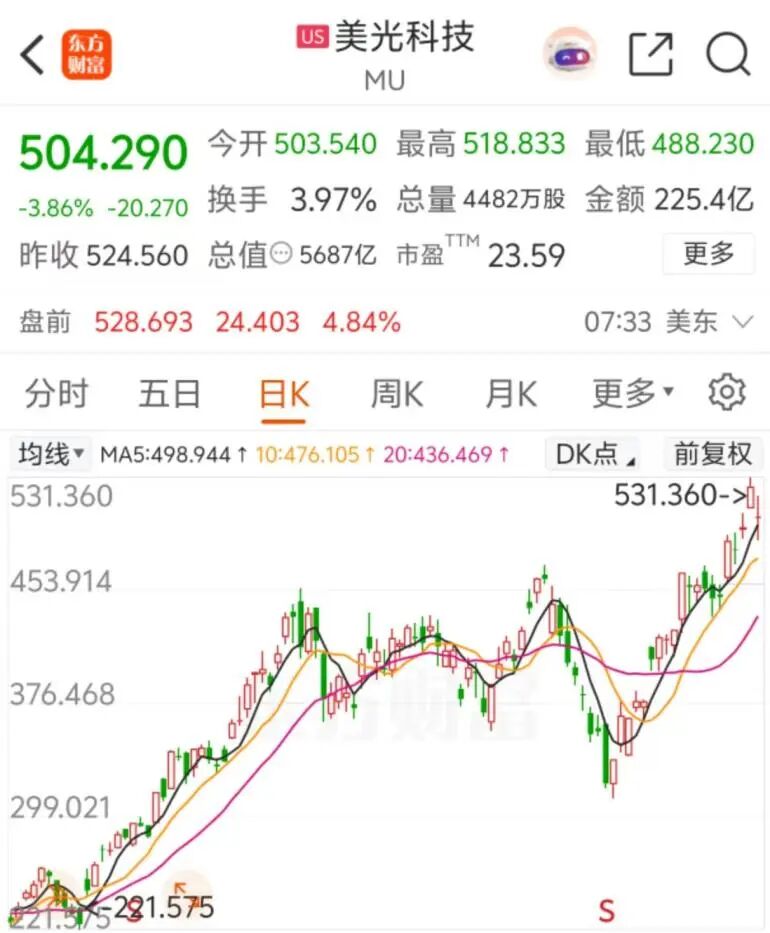The height and width of the screenshot is (933, 770).
Task: Switch to the 周K chart tab
Action: [x=397, y=393]
